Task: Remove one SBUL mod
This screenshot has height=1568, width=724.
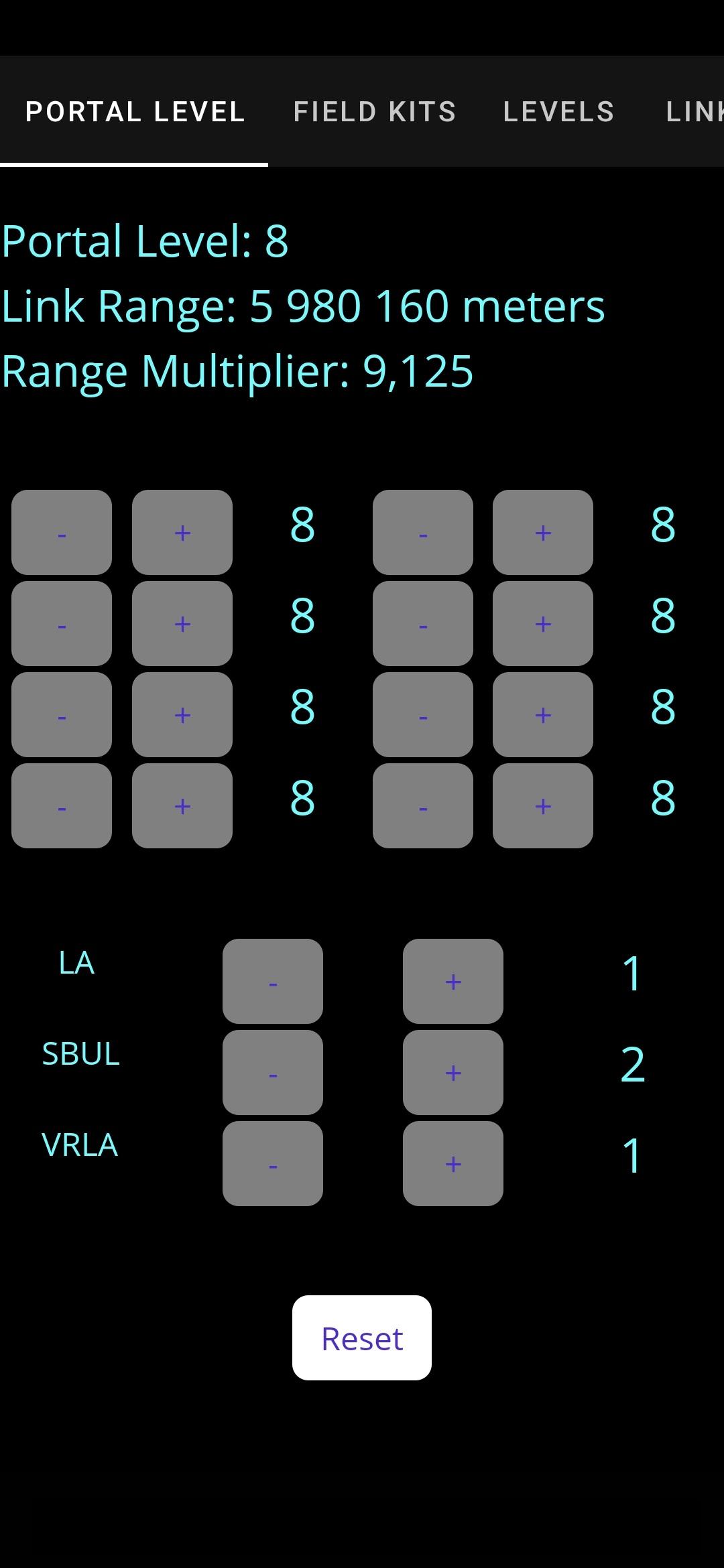Action: tap(272, 1072)
